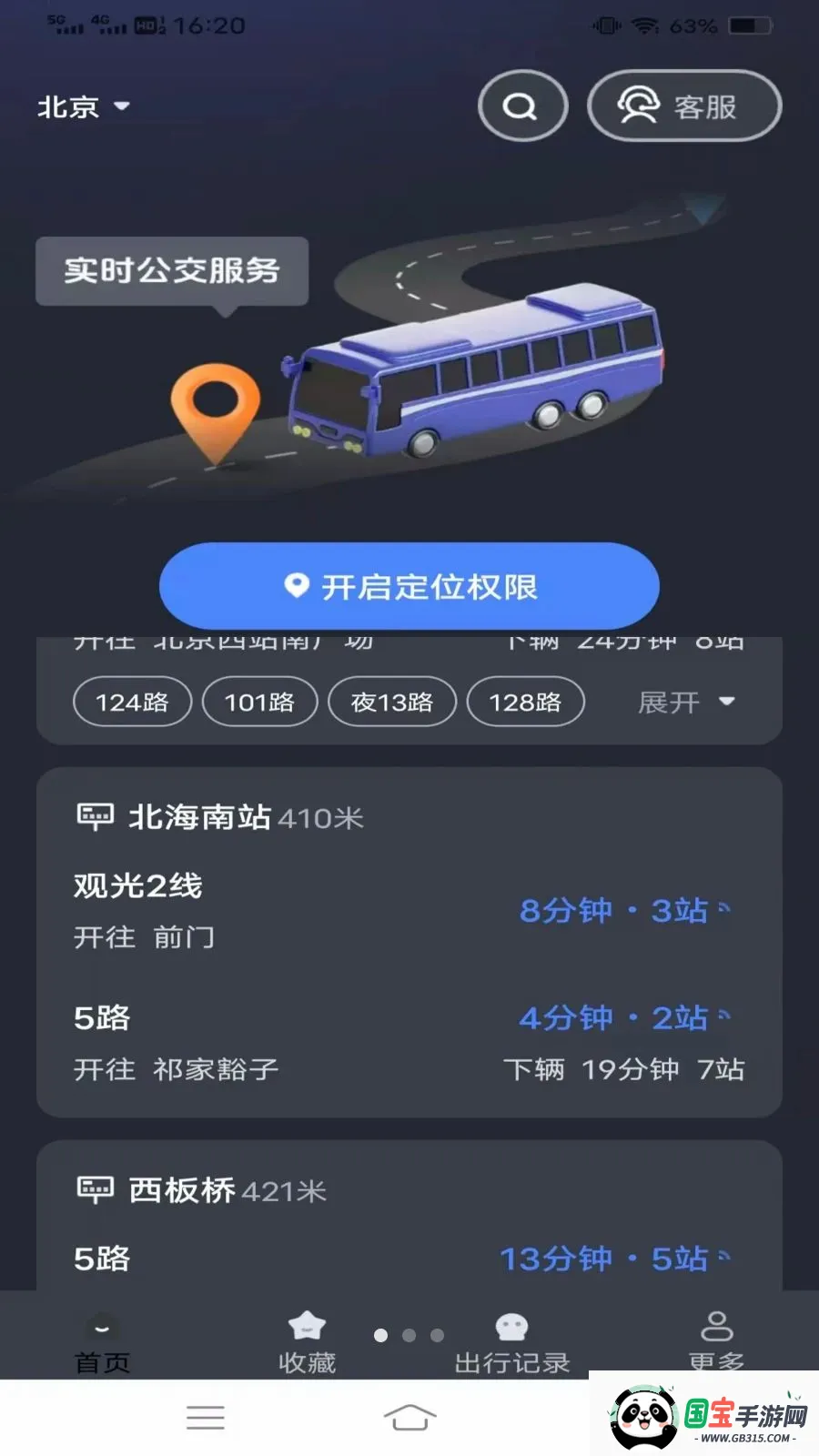Open the search icon

(x=523, y=106)
